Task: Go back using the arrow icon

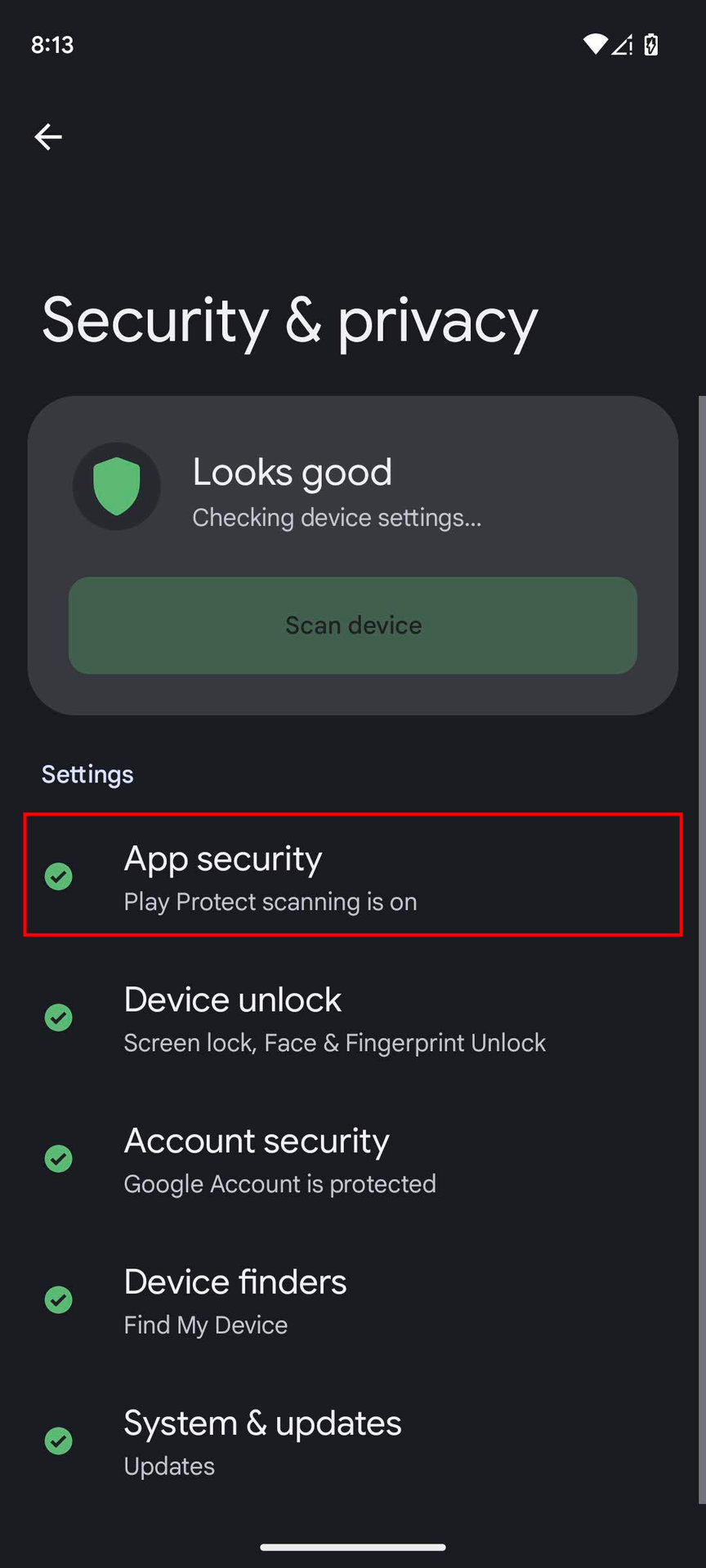Action: coord(48,136)
